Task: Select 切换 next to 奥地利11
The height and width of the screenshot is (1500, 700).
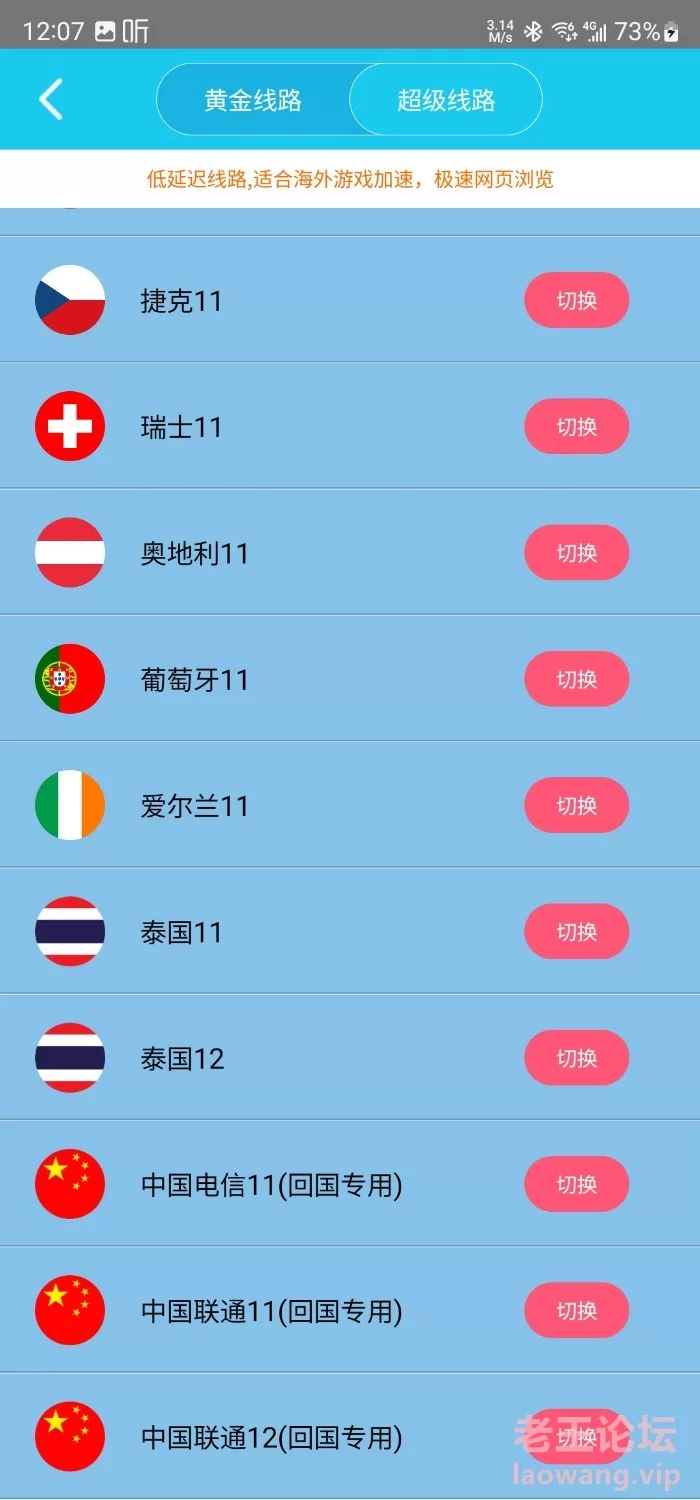Action: (577, 553)
